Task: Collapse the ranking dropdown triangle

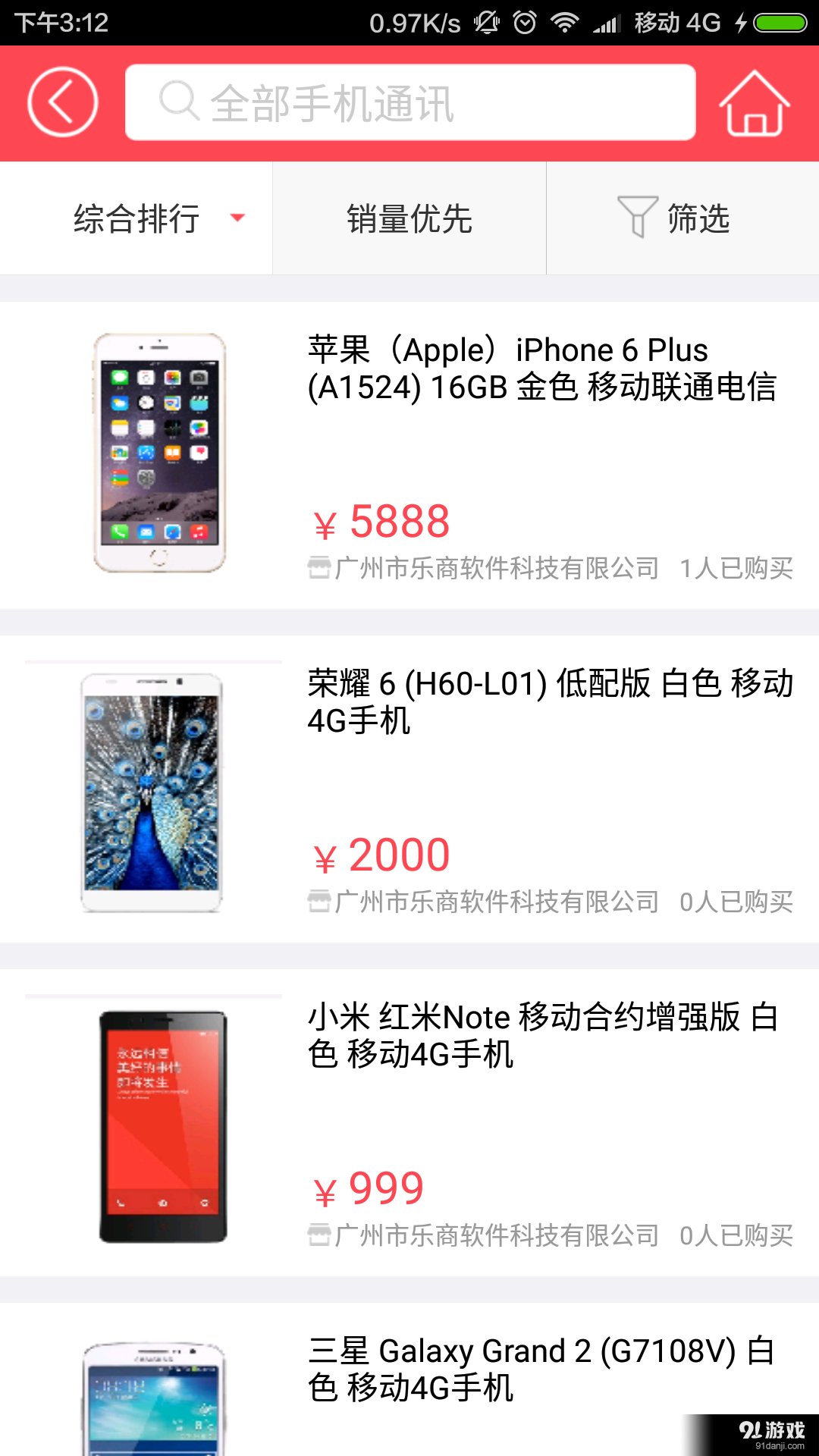Action: coord(237,219)
